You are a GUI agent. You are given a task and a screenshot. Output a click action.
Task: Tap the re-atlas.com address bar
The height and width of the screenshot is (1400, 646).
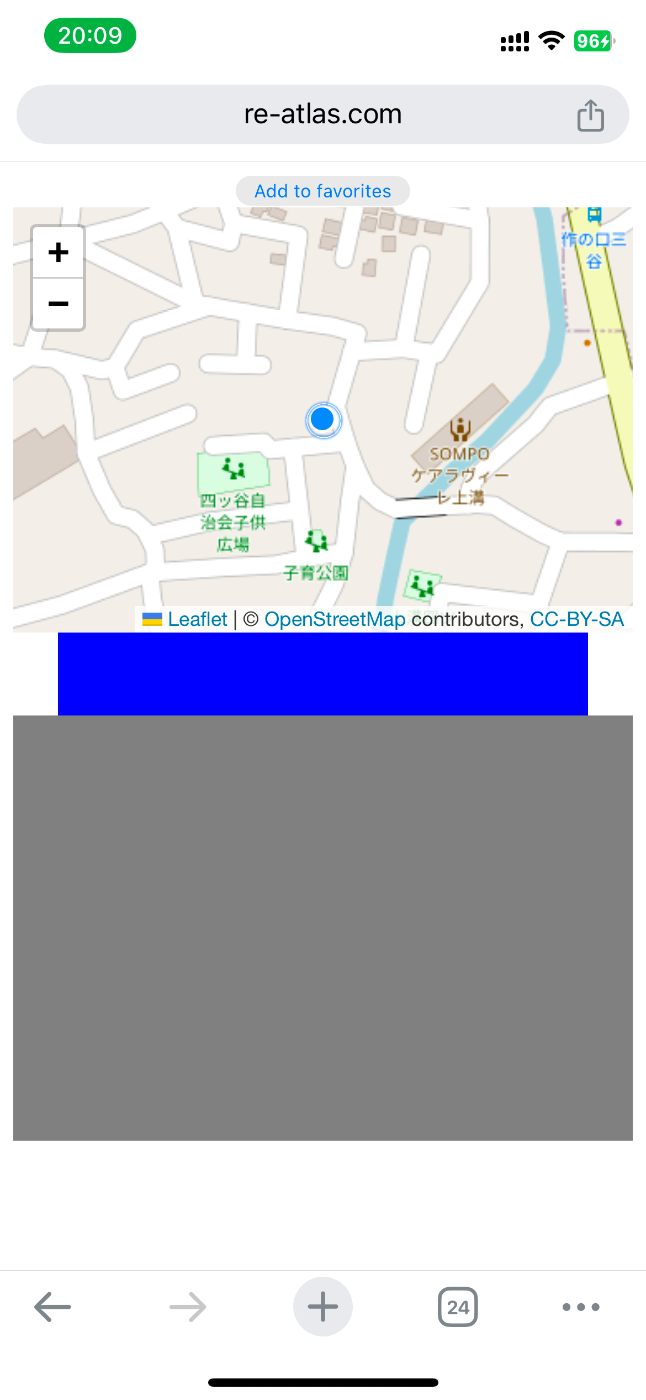click(x=322, y=115)
